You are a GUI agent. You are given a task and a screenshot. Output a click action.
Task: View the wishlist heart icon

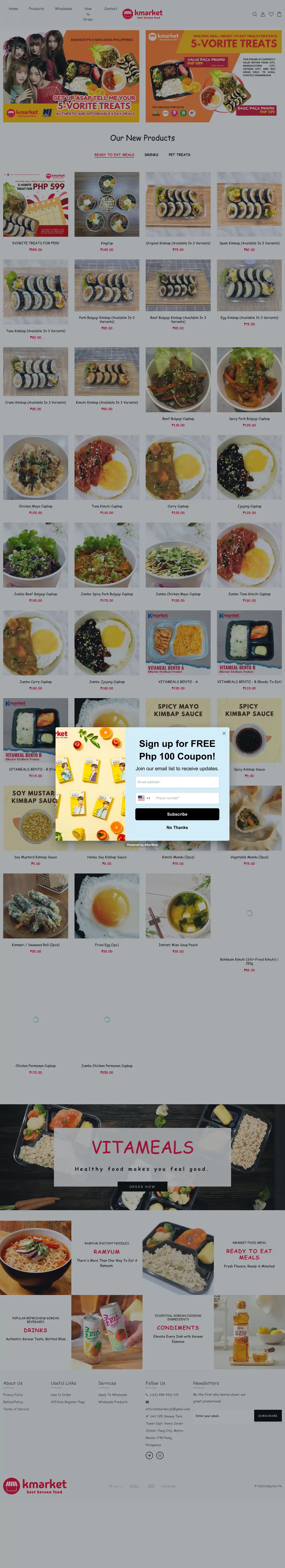click(271, 14)
